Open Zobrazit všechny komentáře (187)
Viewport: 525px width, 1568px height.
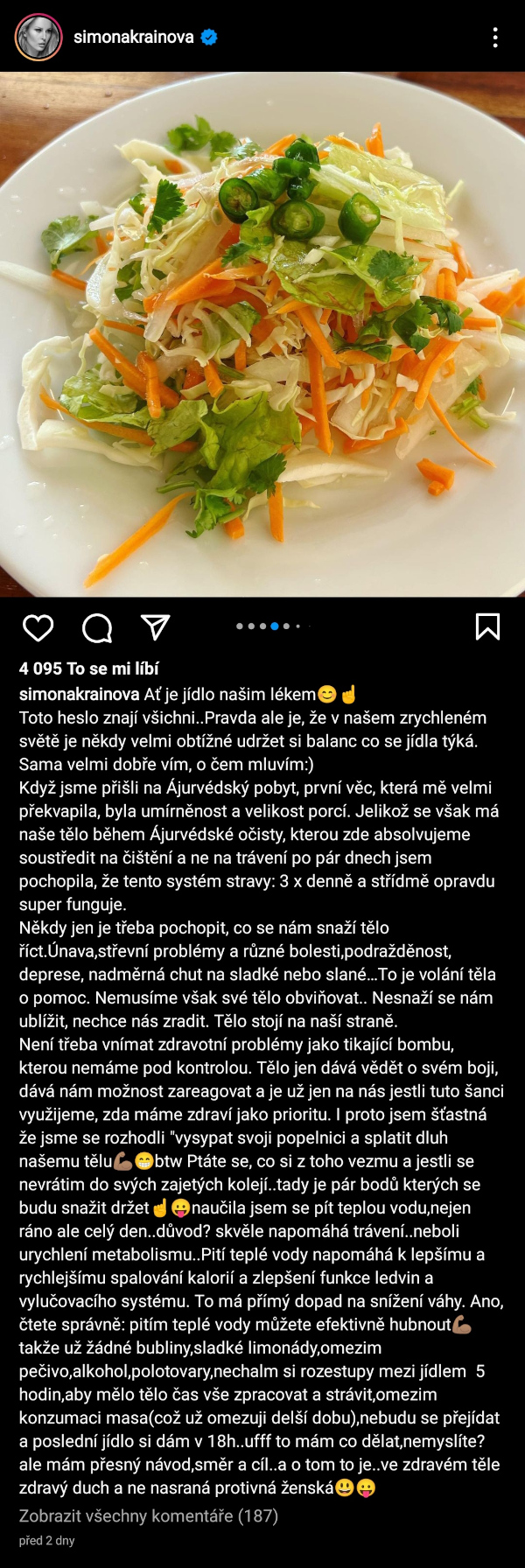point(149,1516)
